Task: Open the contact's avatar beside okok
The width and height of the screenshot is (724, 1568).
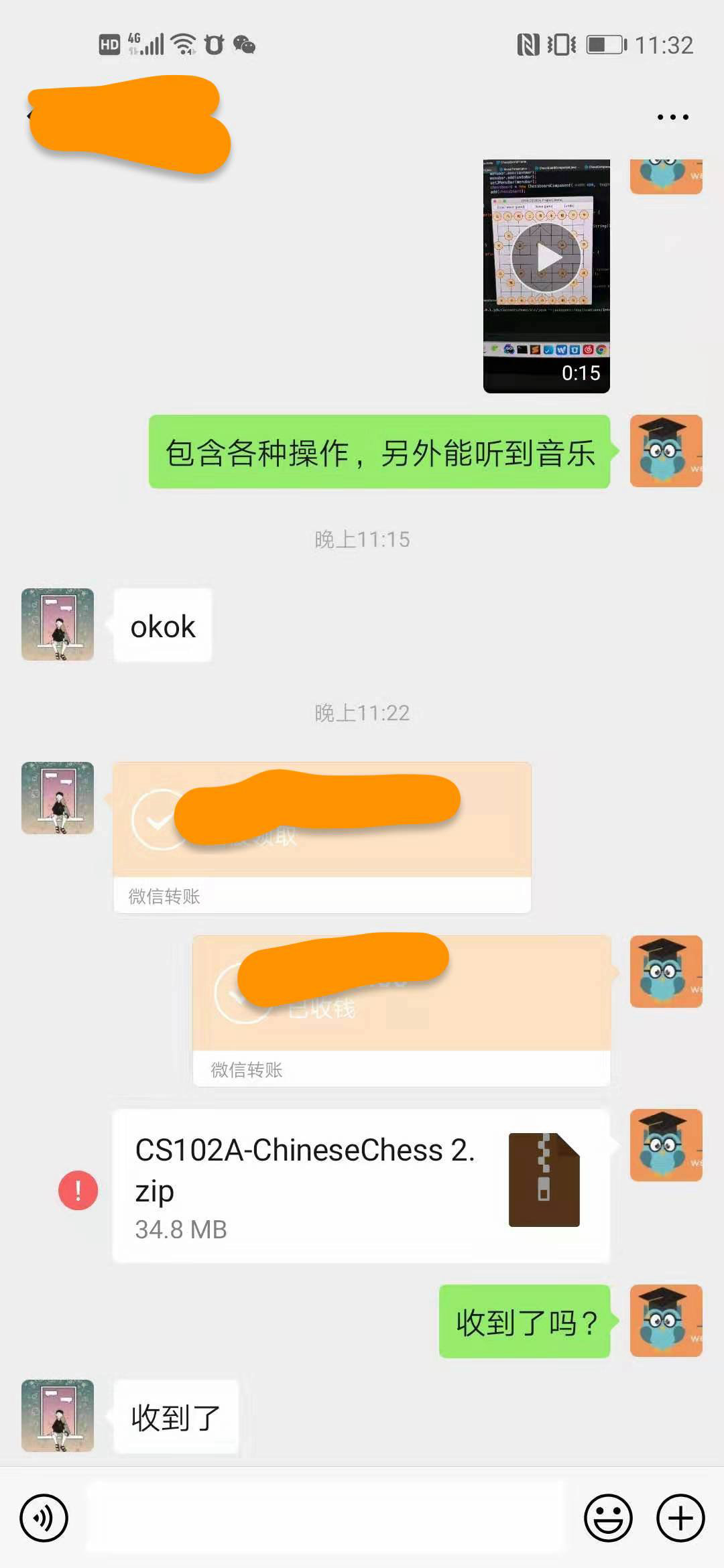Action: coord(58,625)
